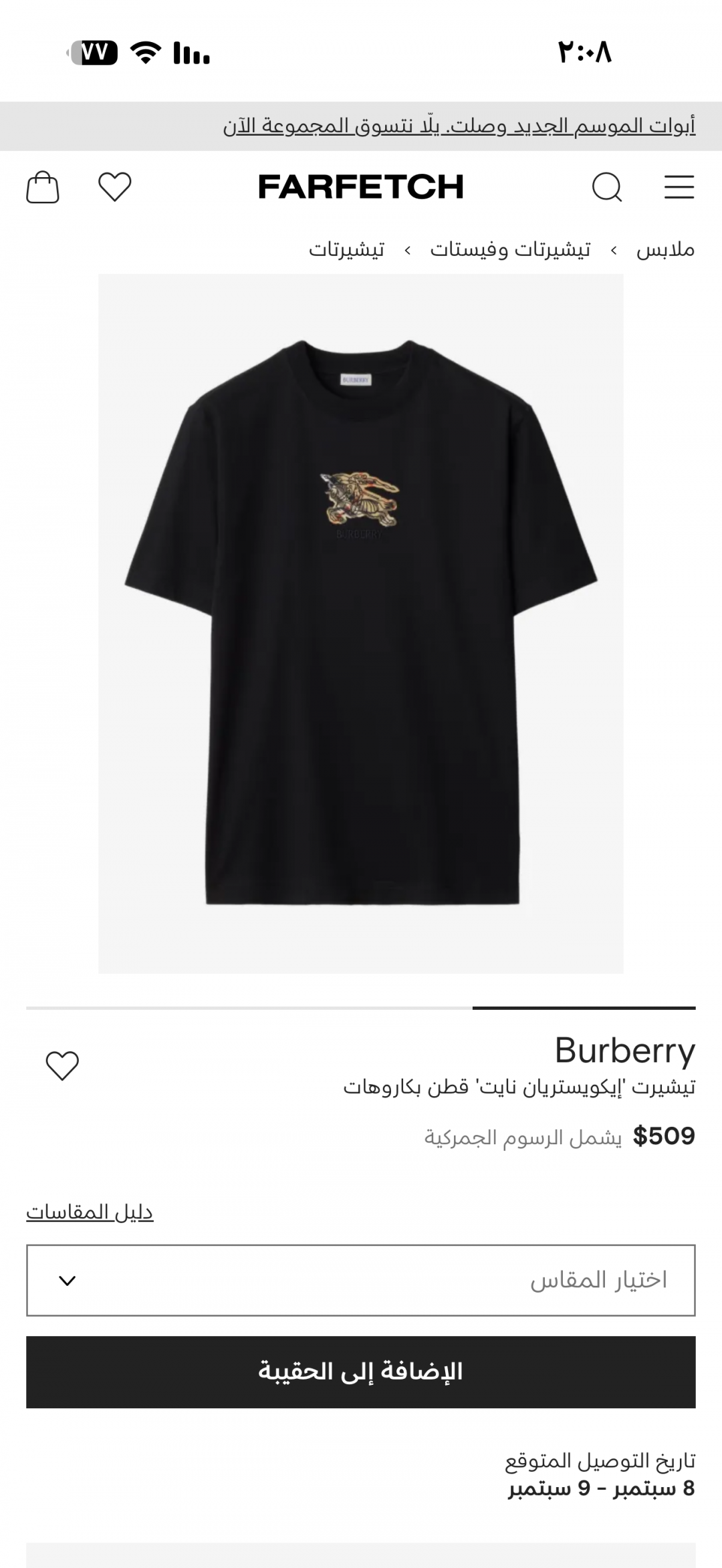The width and height of the screenshot is (722, 1568).
Task: Open the wishlist heart in the header
Action: 114,187
